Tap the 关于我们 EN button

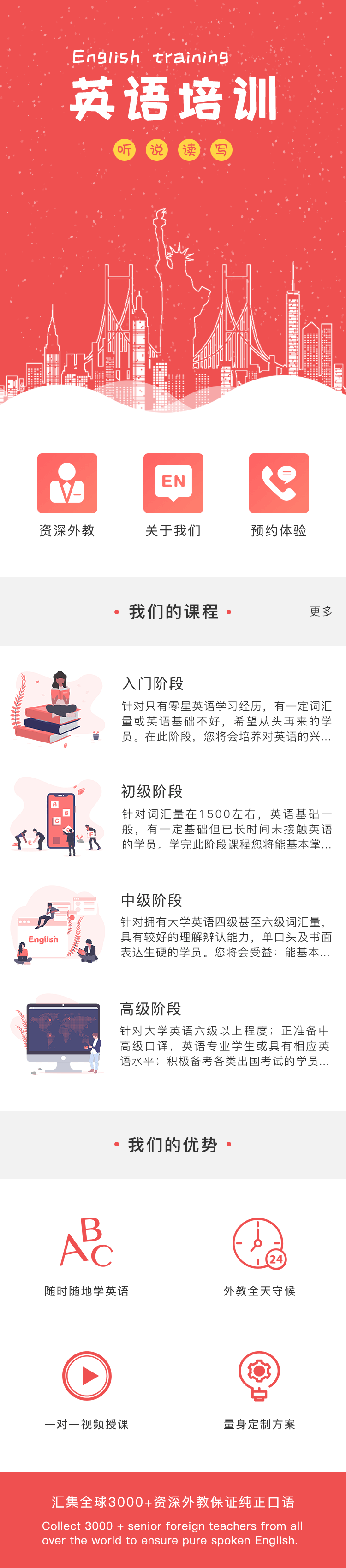pyautogui.click(x=173, y=483)
